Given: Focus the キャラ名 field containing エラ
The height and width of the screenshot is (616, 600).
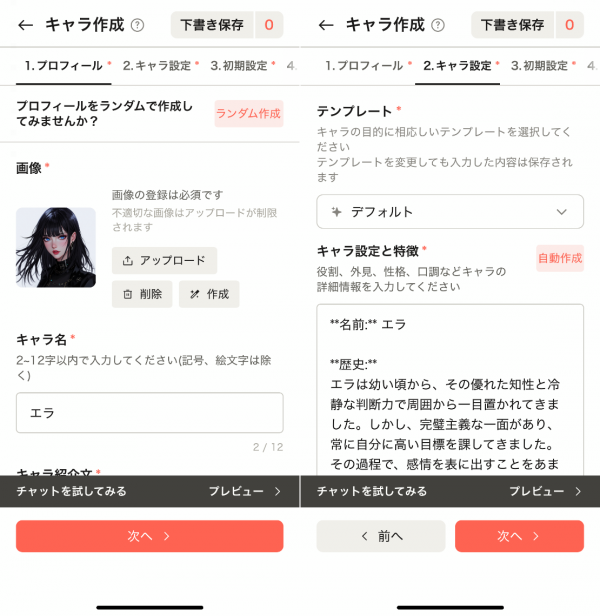Looking at the screenshot, I should (x=149, y=412).
